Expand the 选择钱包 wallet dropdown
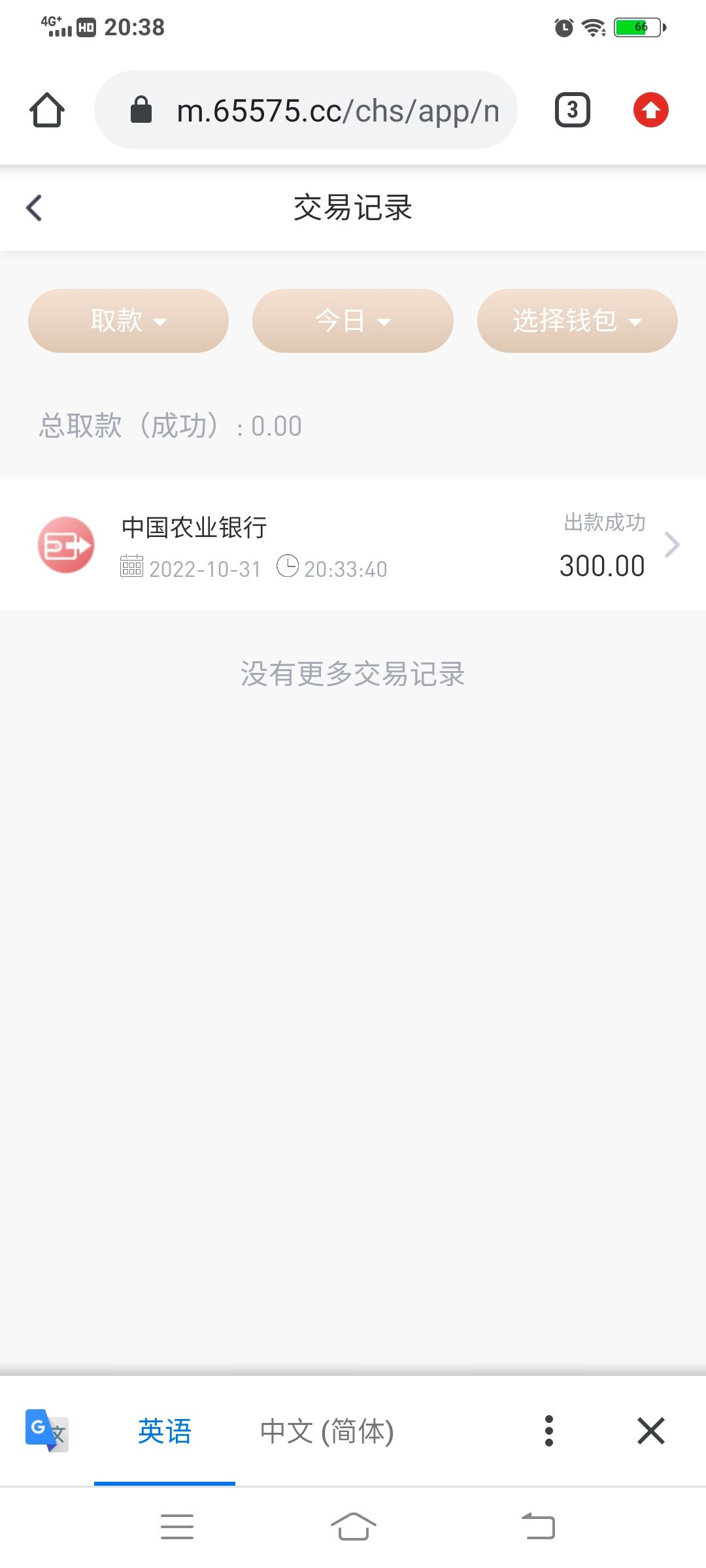The width and height of the screenshot is (706, 1568). point(577,321)
